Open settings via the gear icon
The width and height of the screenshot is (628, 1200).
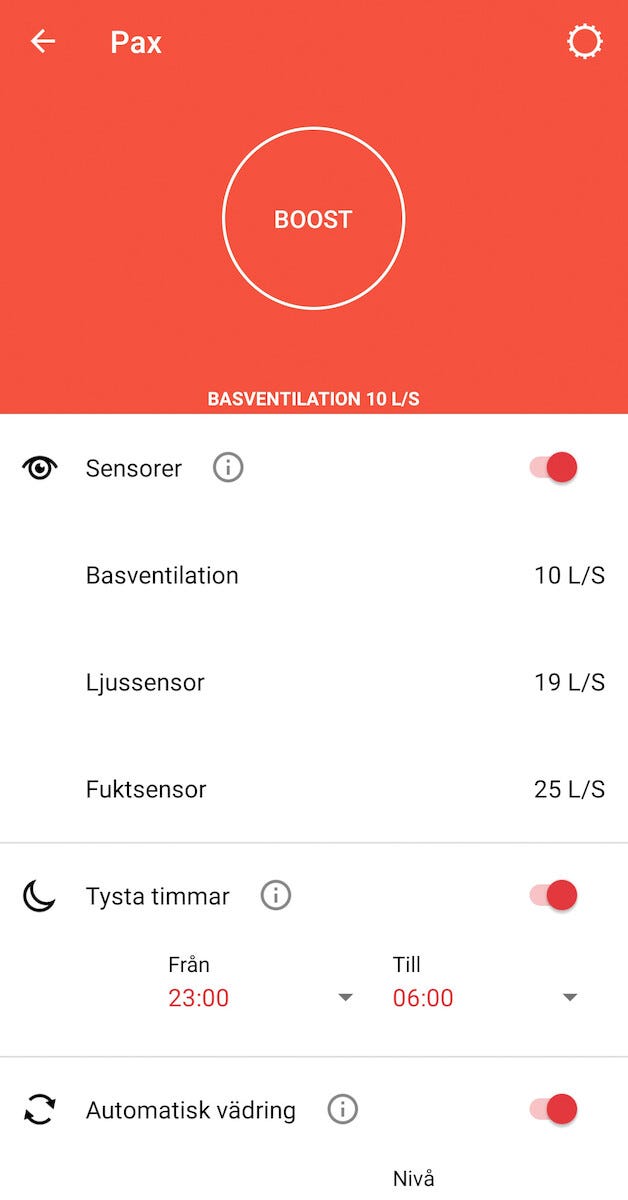click(584, 42)
